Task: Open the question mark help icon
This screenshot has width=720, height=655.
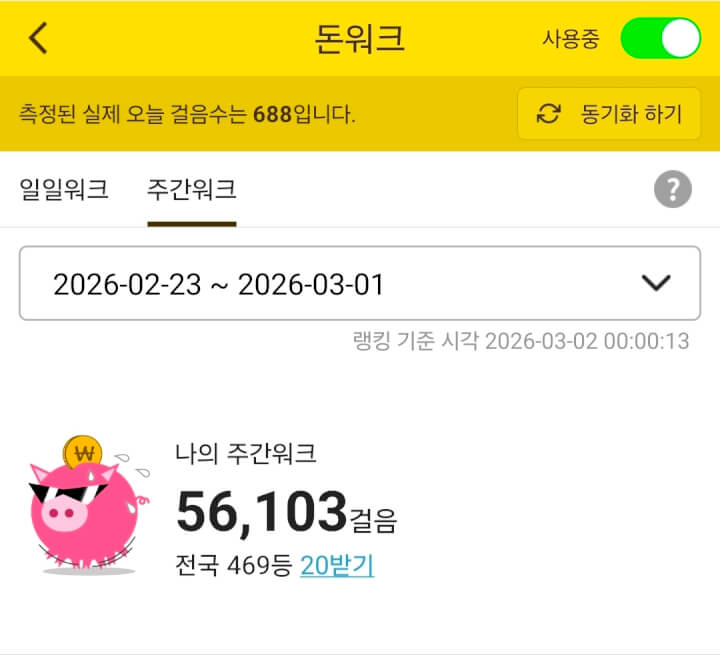Action: (x=673, y=189)
